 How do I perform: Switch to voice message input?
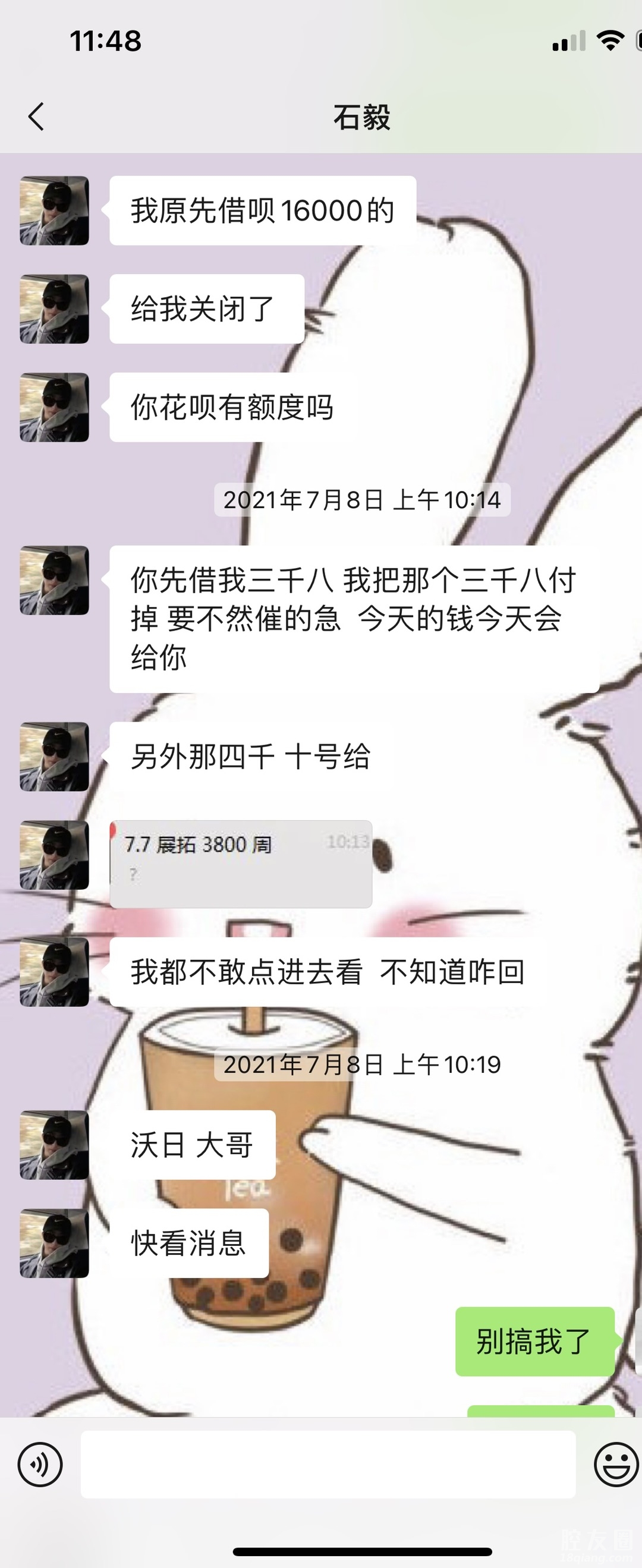[x=40, y=1464]
